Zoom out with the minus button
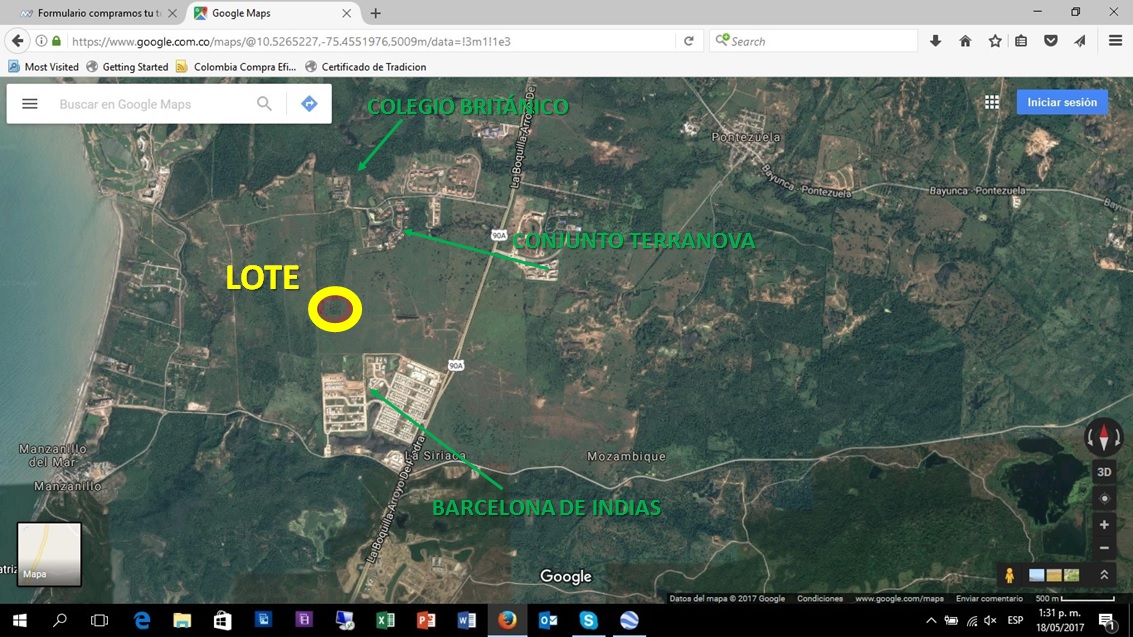This screenshot has width=1133, height=637. click(1104, 548)
